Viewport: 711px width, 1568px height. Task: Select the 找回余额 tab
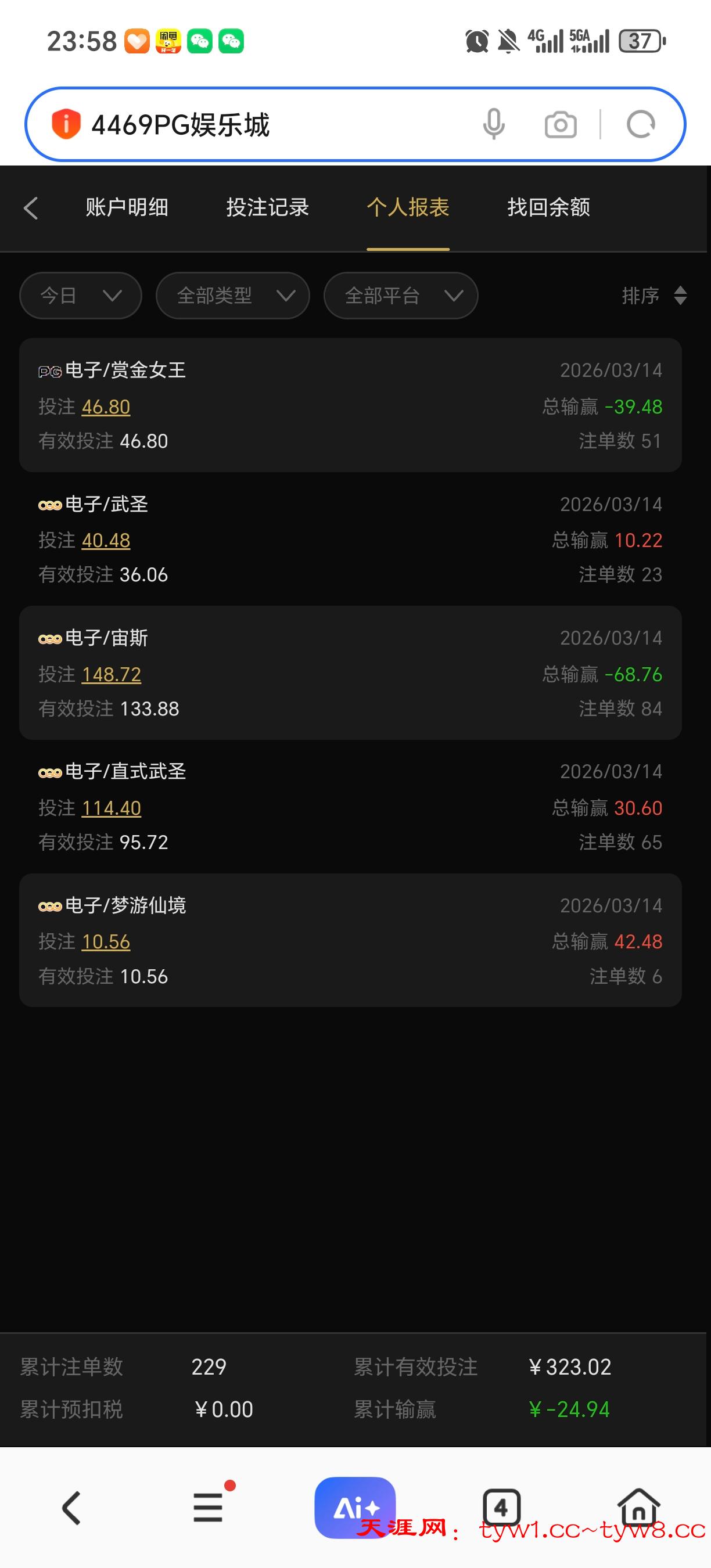tap(548, 207)
